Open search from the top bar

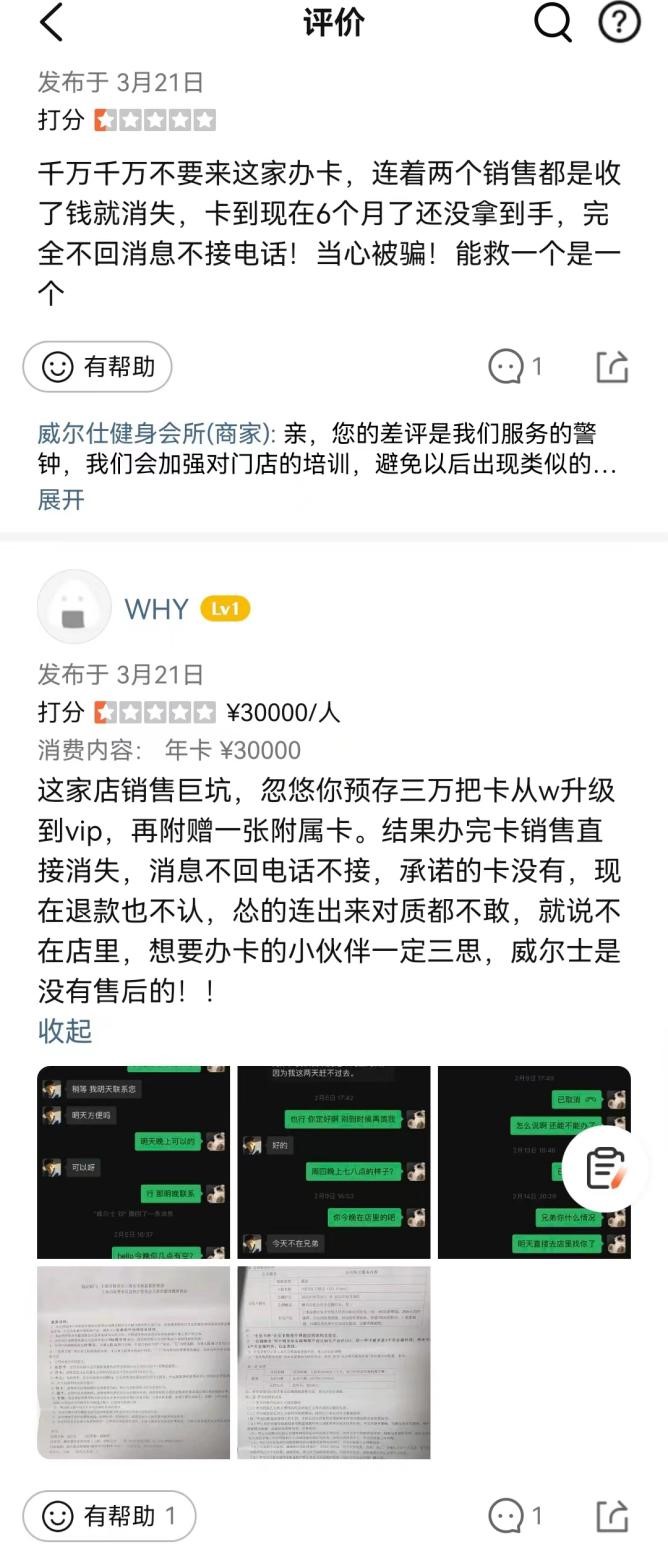click(552, 22)
